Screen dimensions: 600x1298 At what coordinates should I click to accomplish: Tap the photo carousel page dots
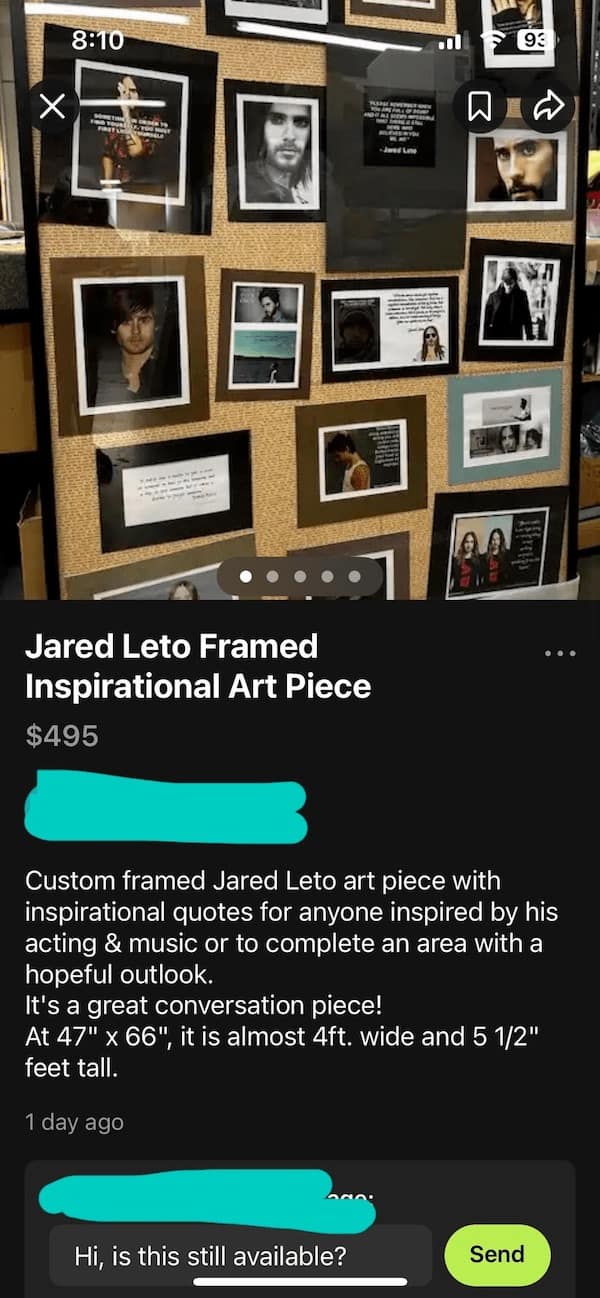pyautogui.click(x=300, y=577)
